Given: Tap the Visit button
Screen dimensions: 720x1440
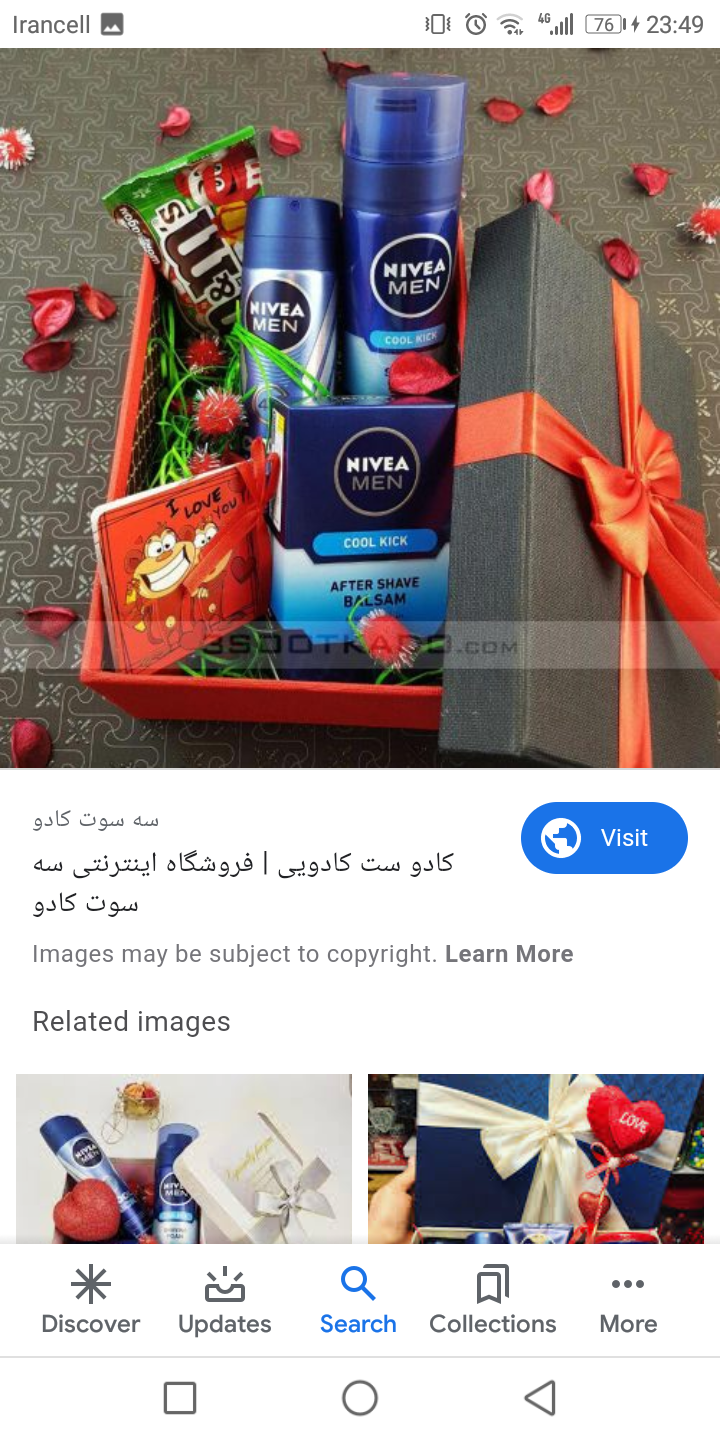Looking at the screenshot, I should click(604, 838).
